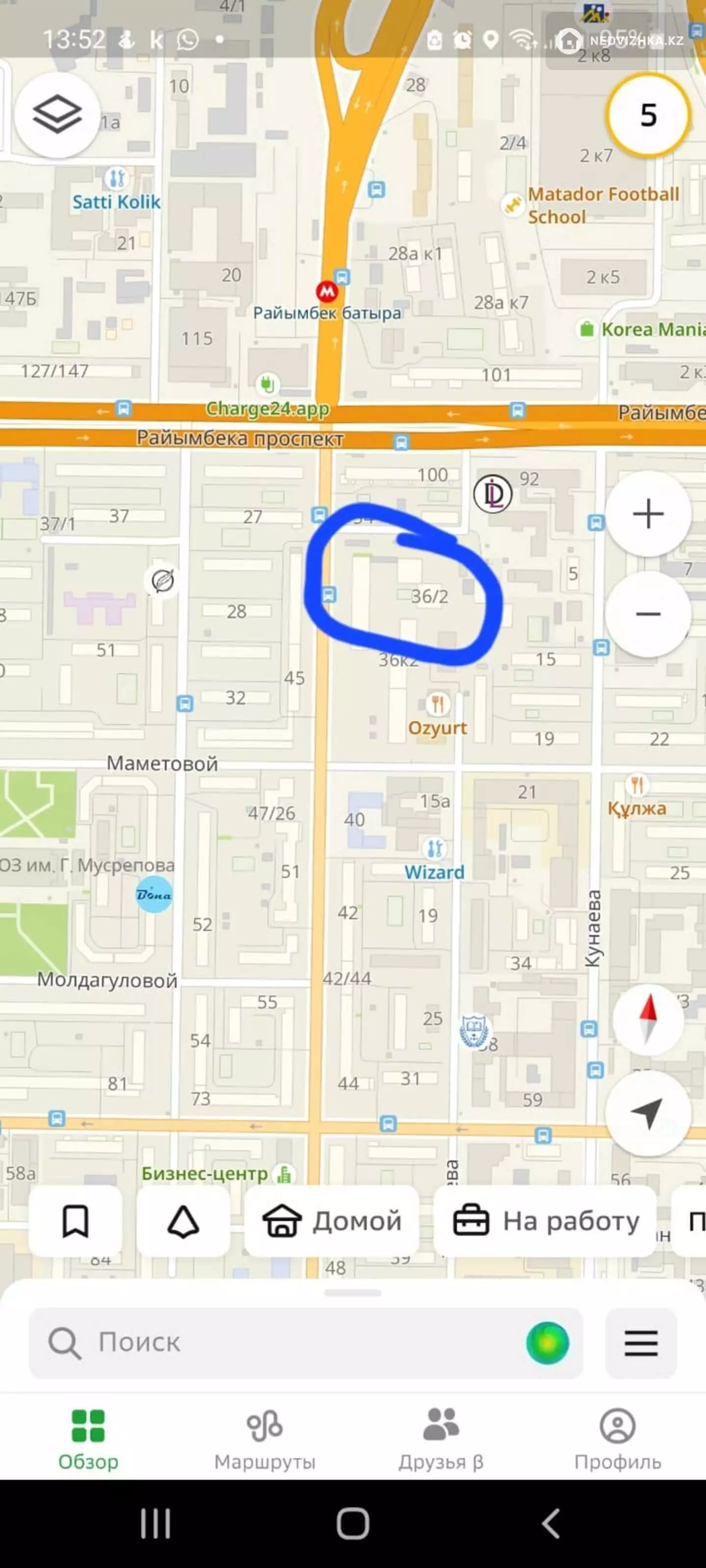Zoom out with the minus button
Screen dimensions: 706x1568
point(648,614)
